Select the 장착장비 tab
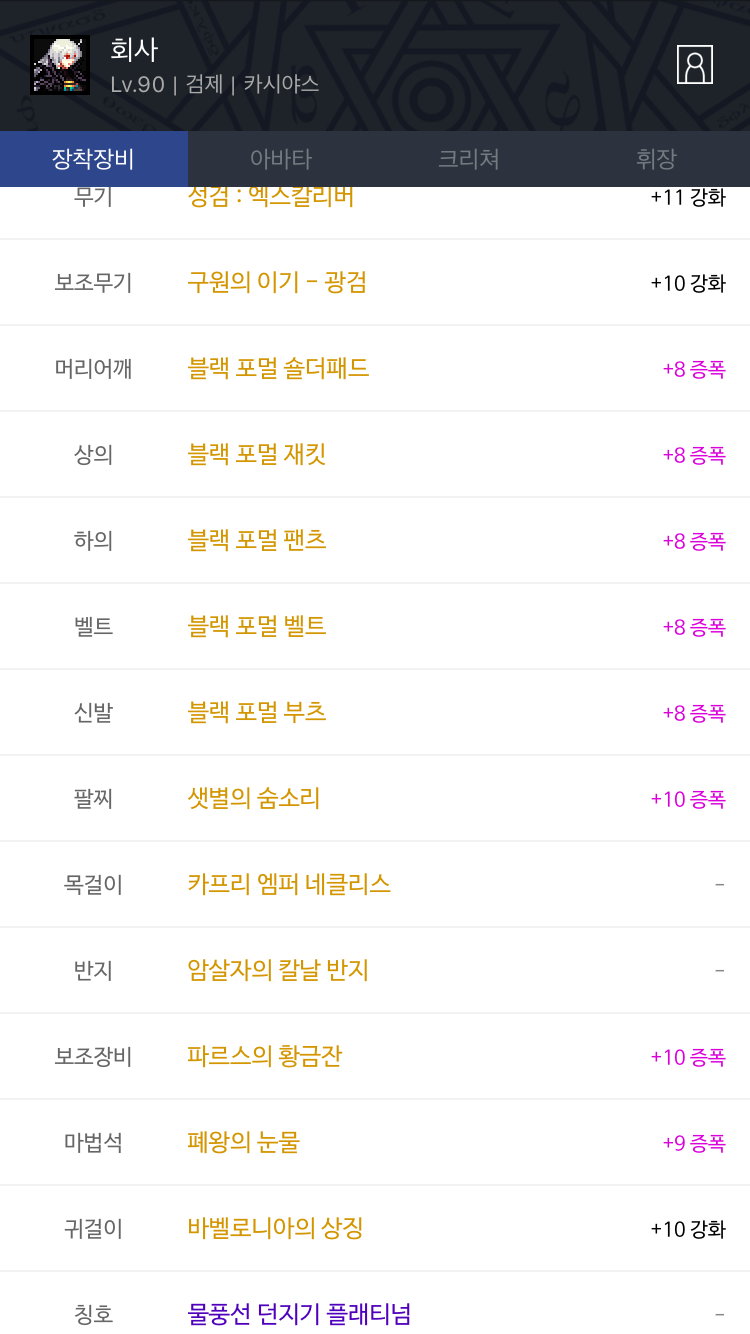 [94, 158]
